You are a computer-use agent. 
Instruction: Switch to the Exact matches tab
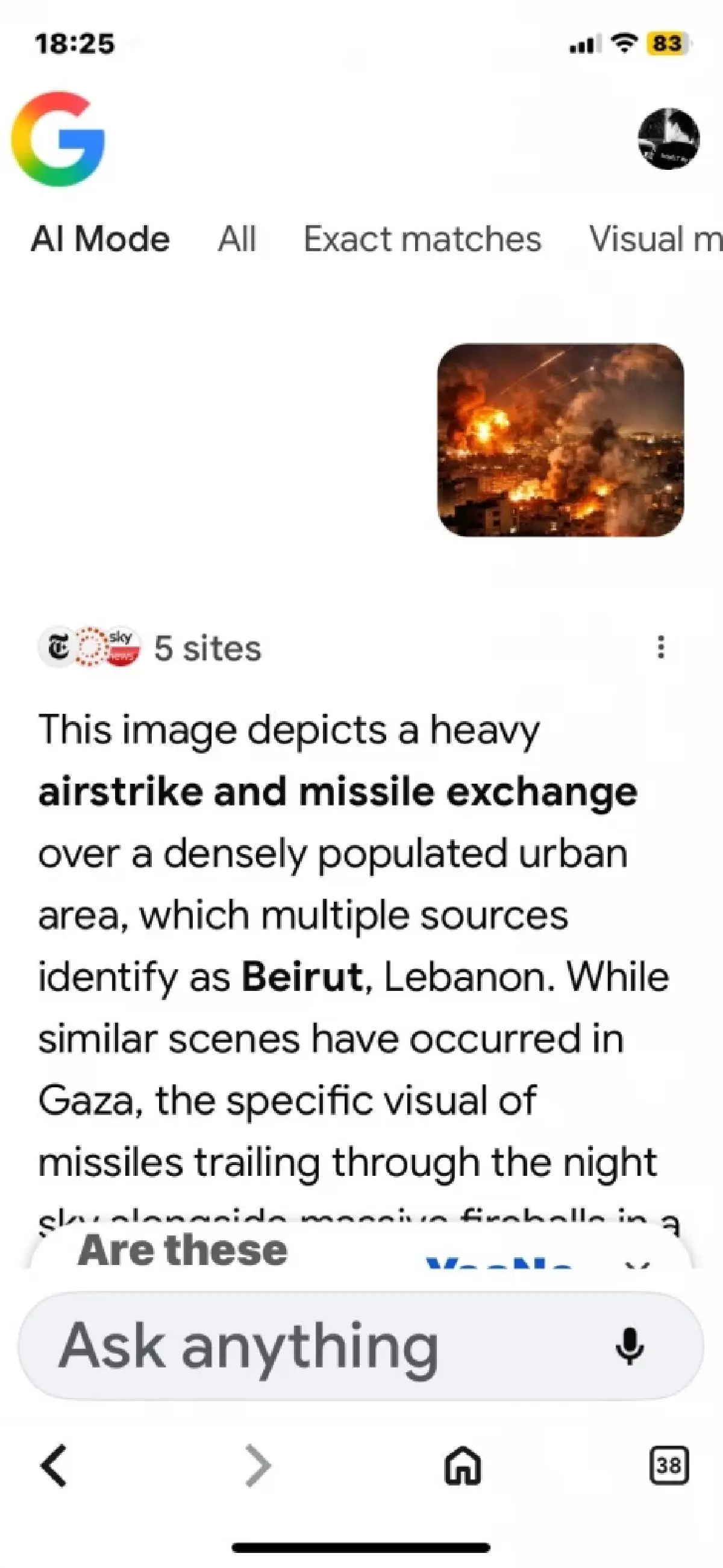coord(422,239)
